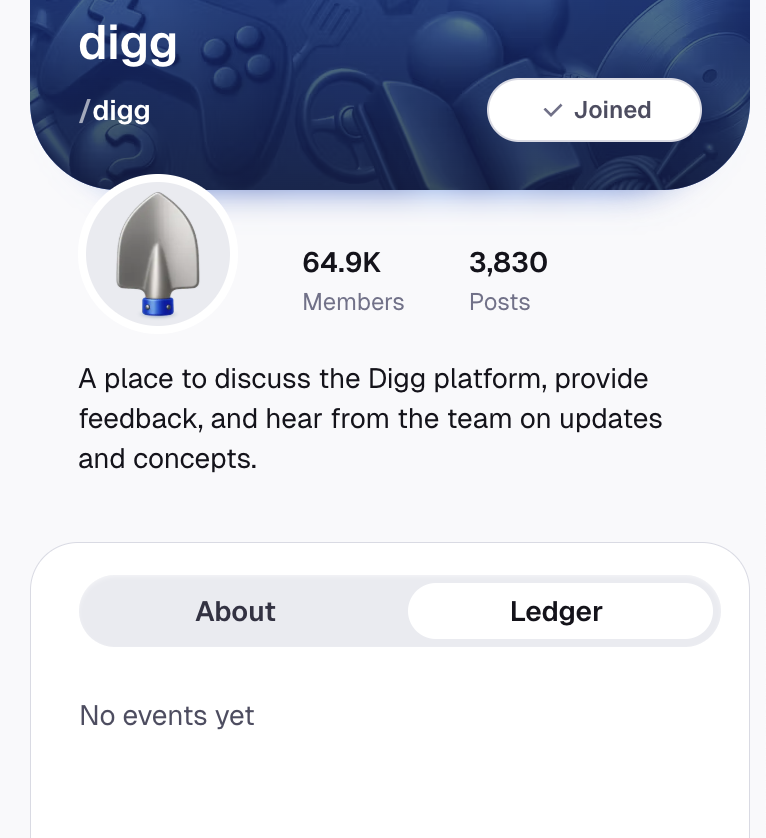Click the checkmark inside the Joined button
This screenshot has height=838, width=766.
552,110
